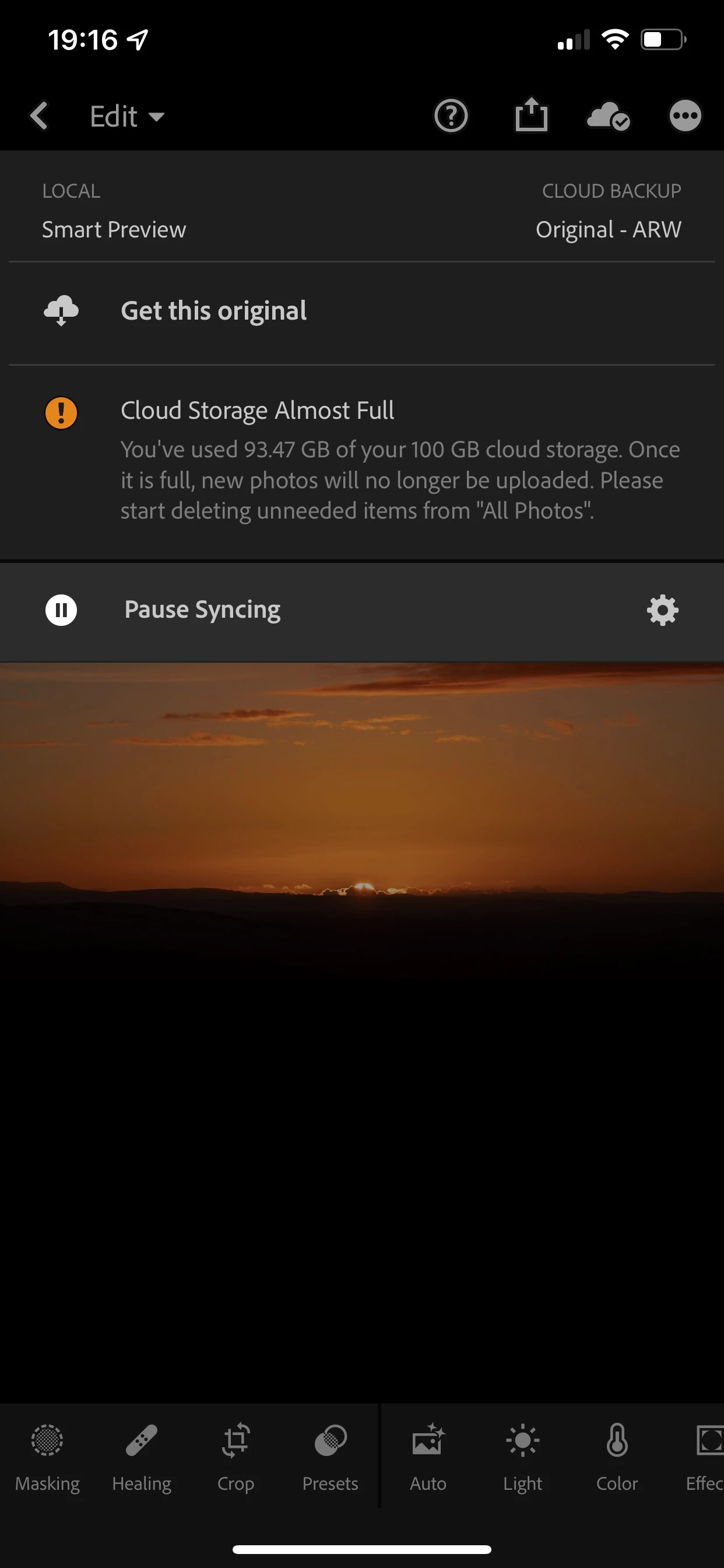This screenshot has width=724, height=1568.
Task: Open sync settings gear
Action: coord(662,610)
